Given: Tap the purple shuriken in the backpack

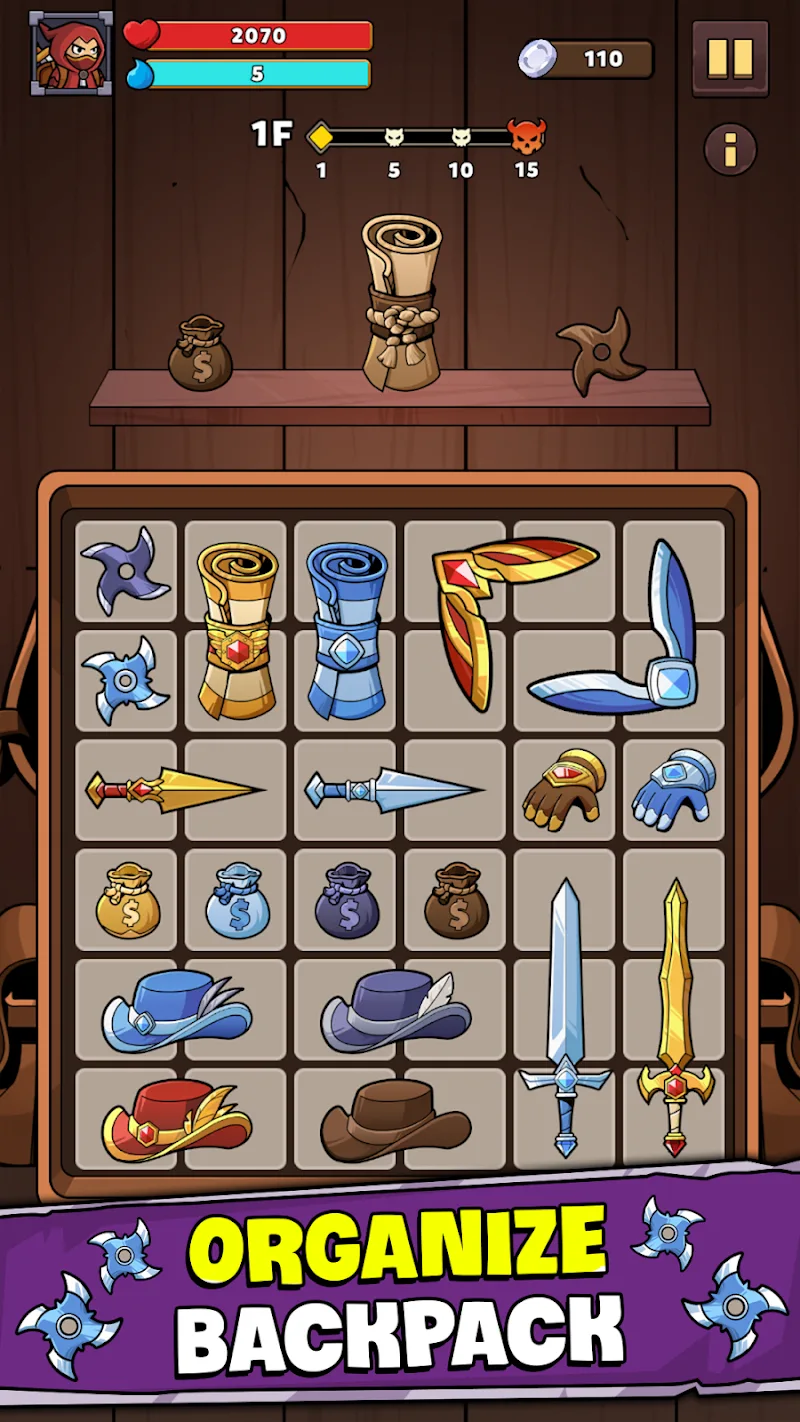Looking at the screenshot, I should tap(125, 569).
